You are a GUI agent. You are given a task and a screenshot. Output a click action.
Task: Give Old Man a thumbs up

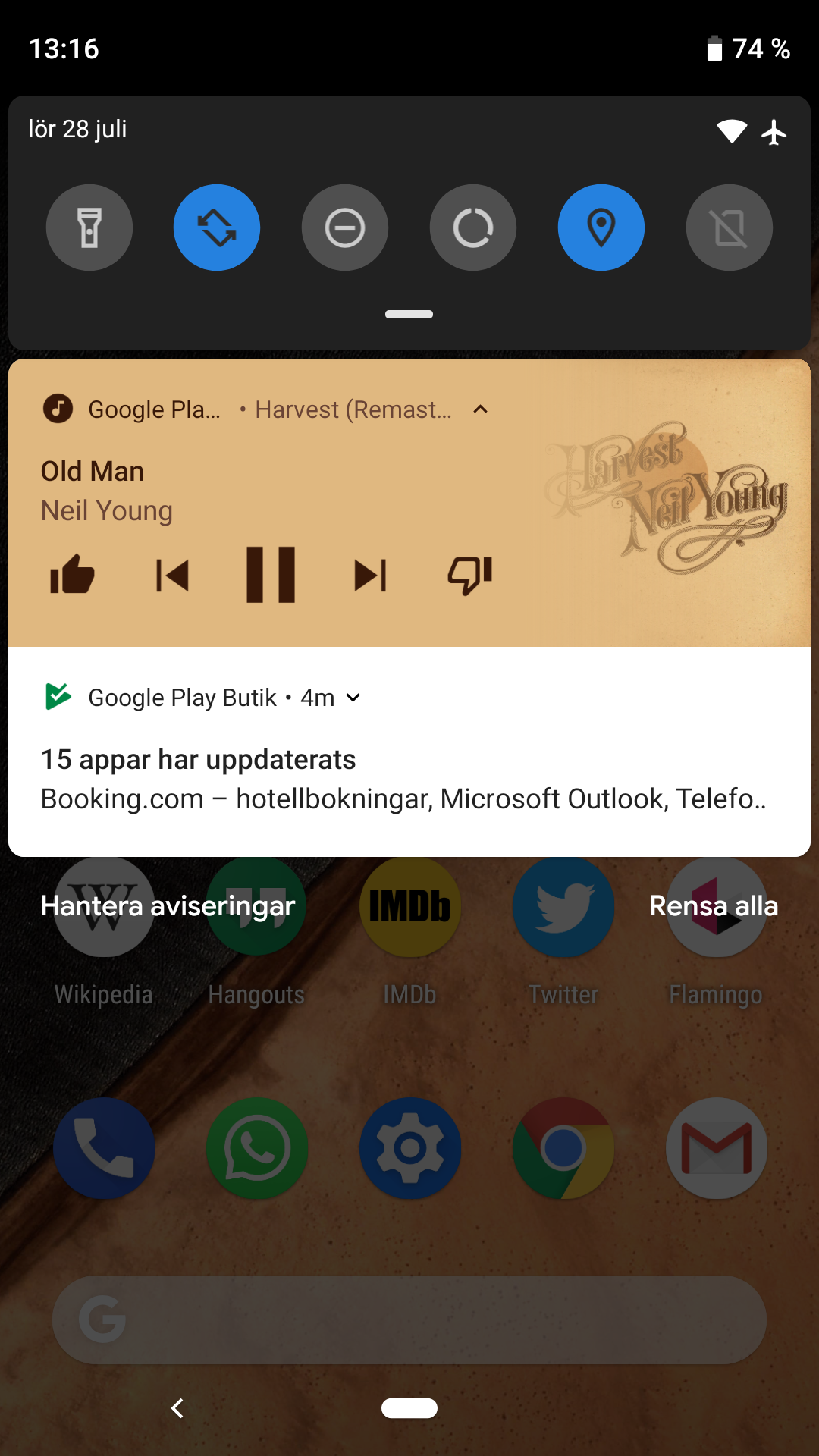(72, 575)
